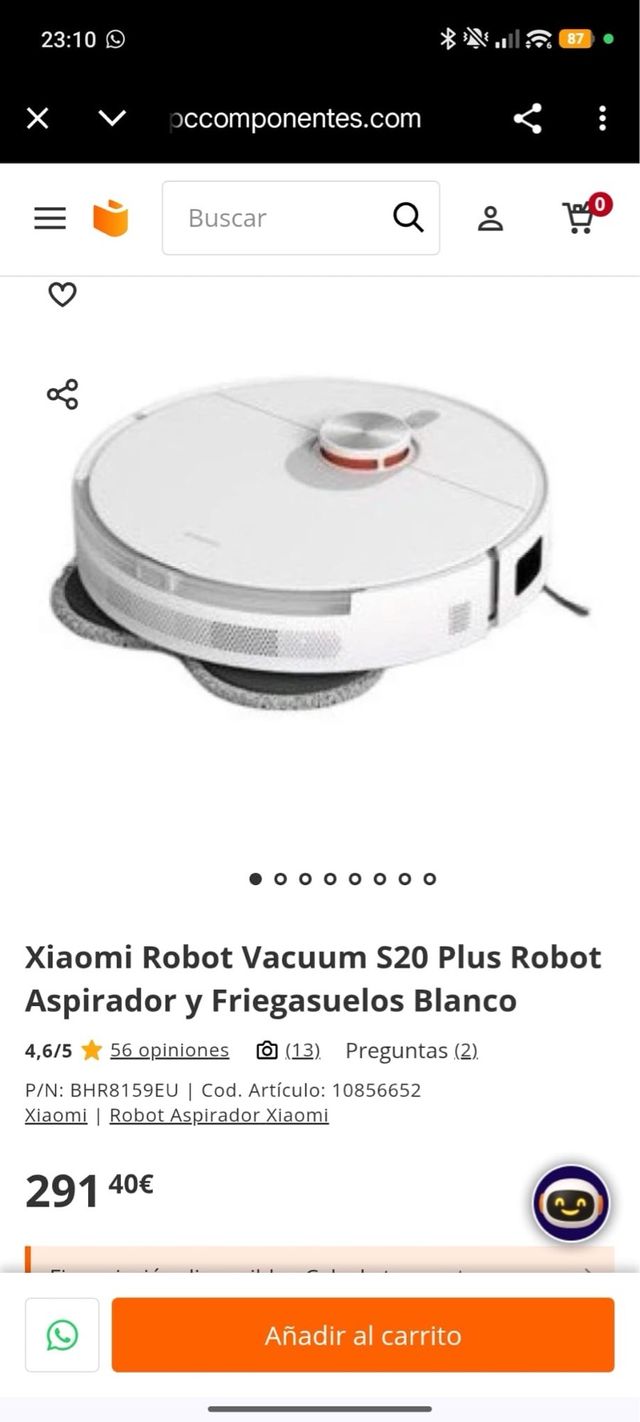Image resolution: width=640 pixels, height=1422 pixels.
Task: Open the Preguntas (2) section
Action: coord(411,1050)
